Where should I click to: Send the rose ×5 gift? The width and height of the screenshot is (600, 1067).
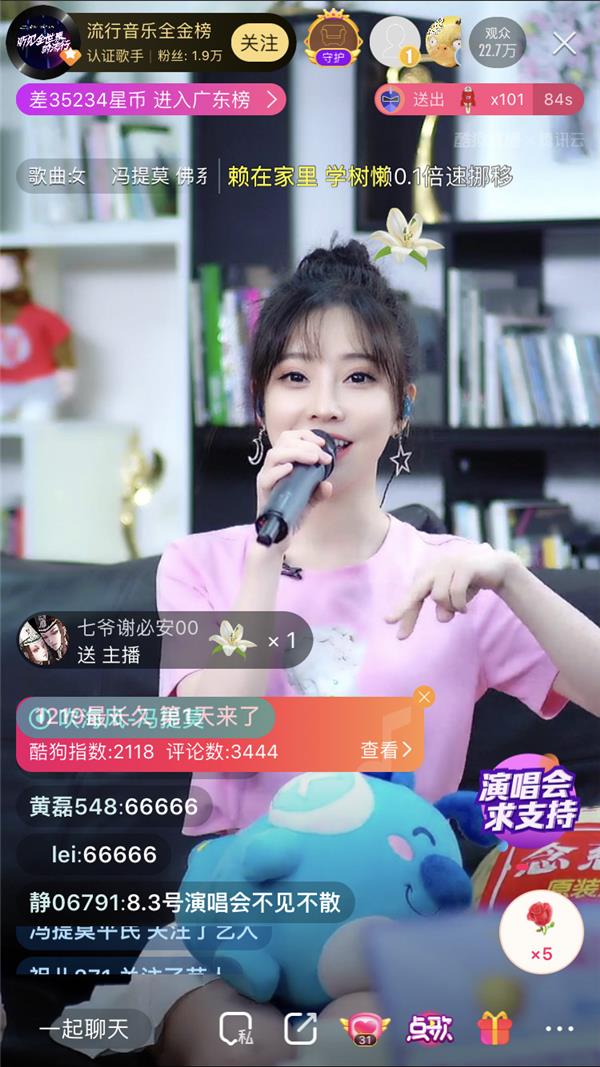(x=540, y=928)
